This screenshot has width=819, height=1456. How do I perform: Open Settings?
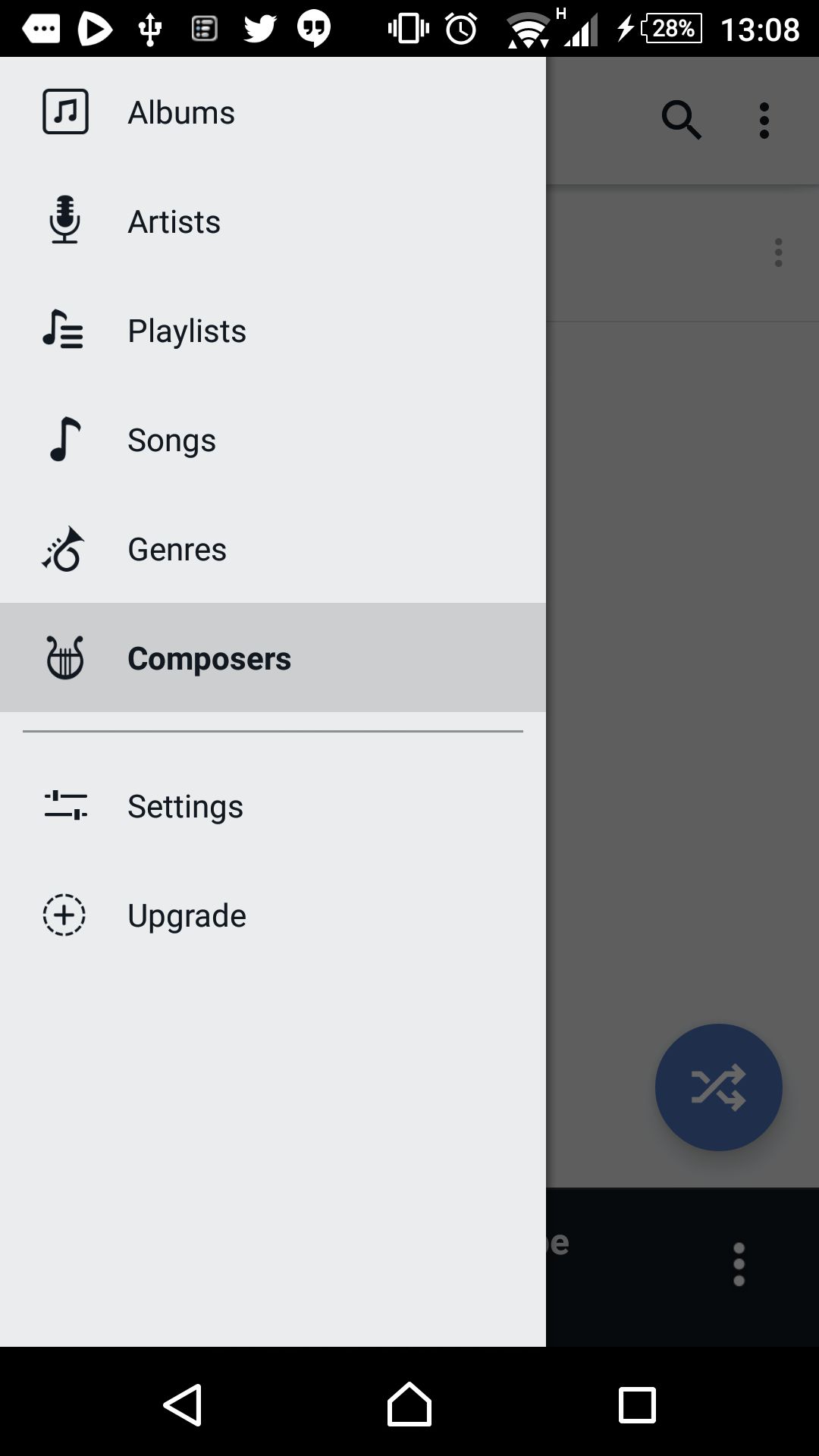pos(273,806)
